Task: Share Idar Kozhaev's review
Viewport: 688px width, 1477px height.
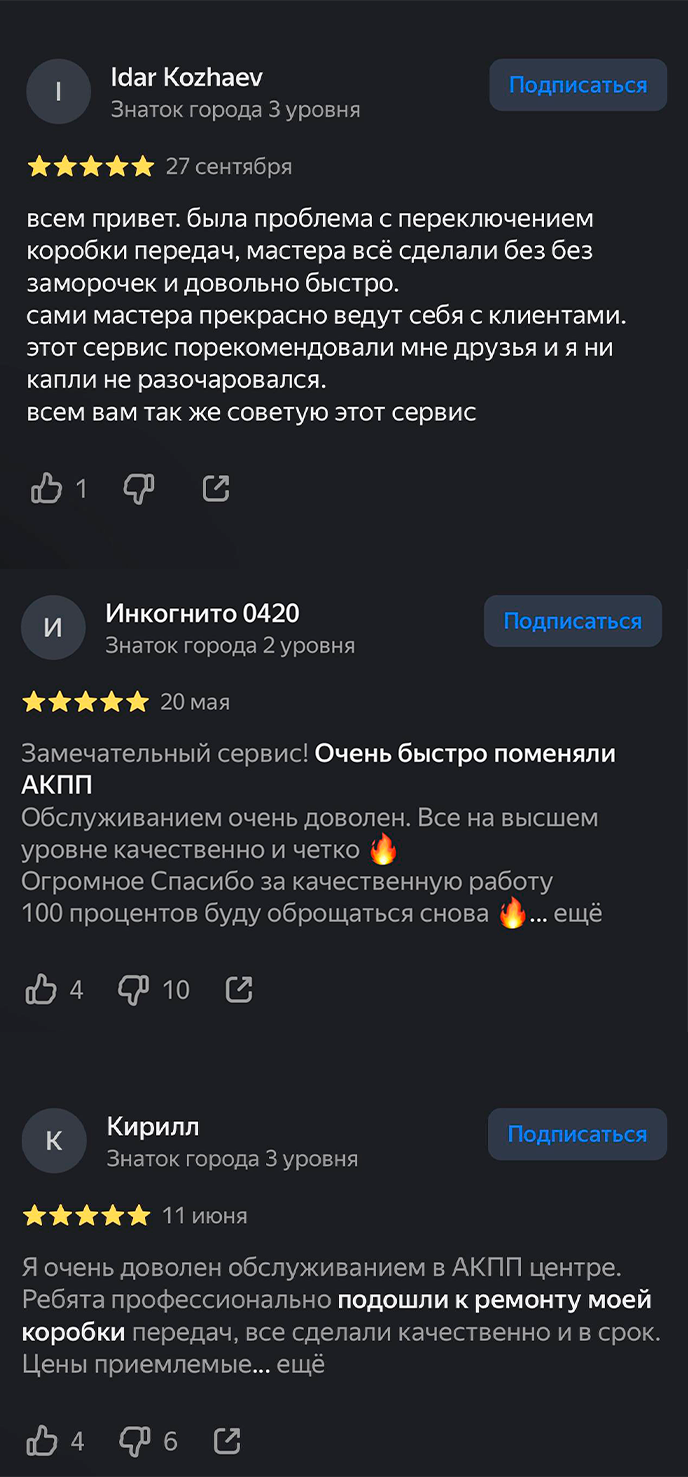Action: 216,489
